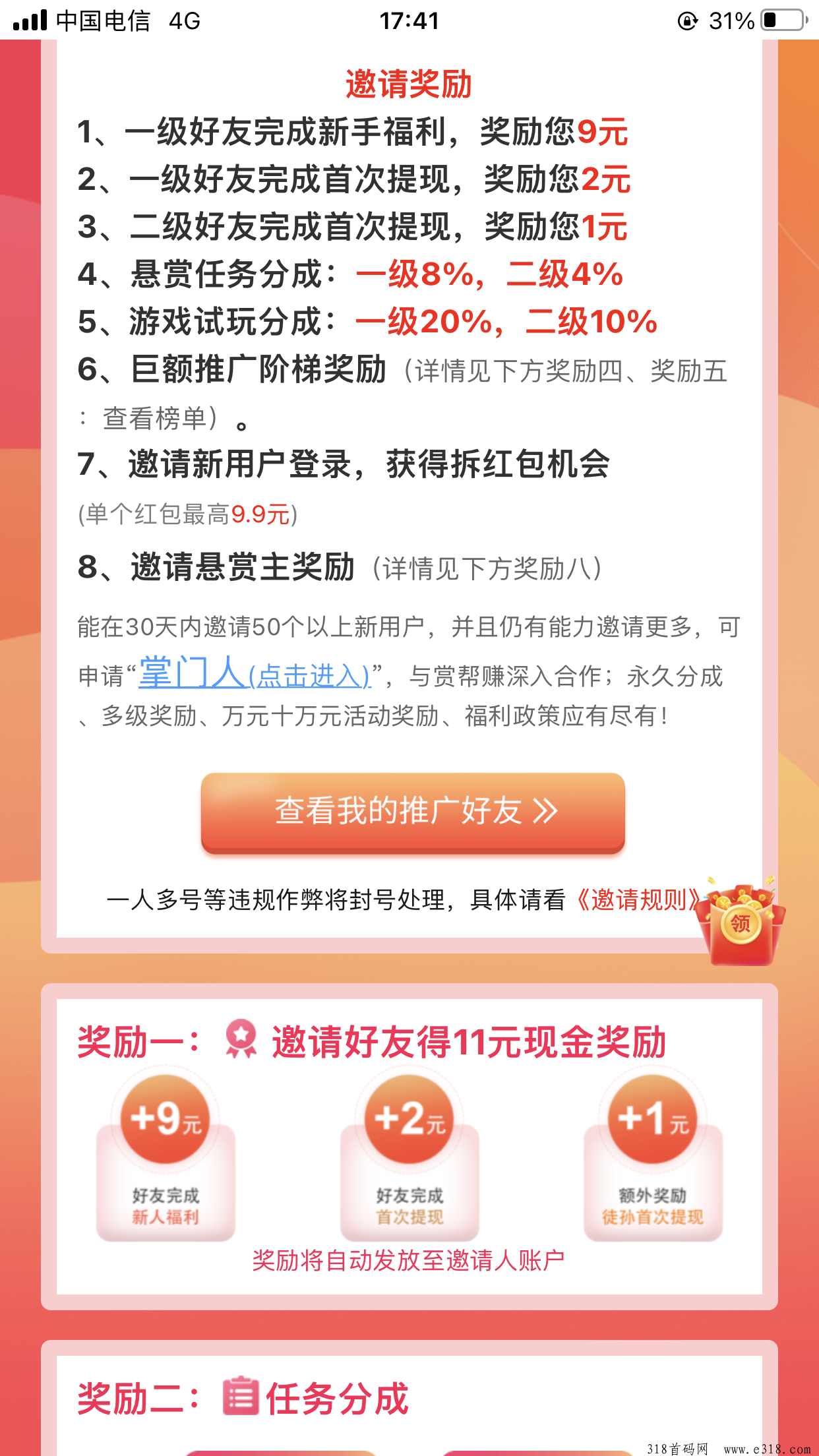
Task: Tap 查看我的推广好友 button
Action: coord(413,812)
